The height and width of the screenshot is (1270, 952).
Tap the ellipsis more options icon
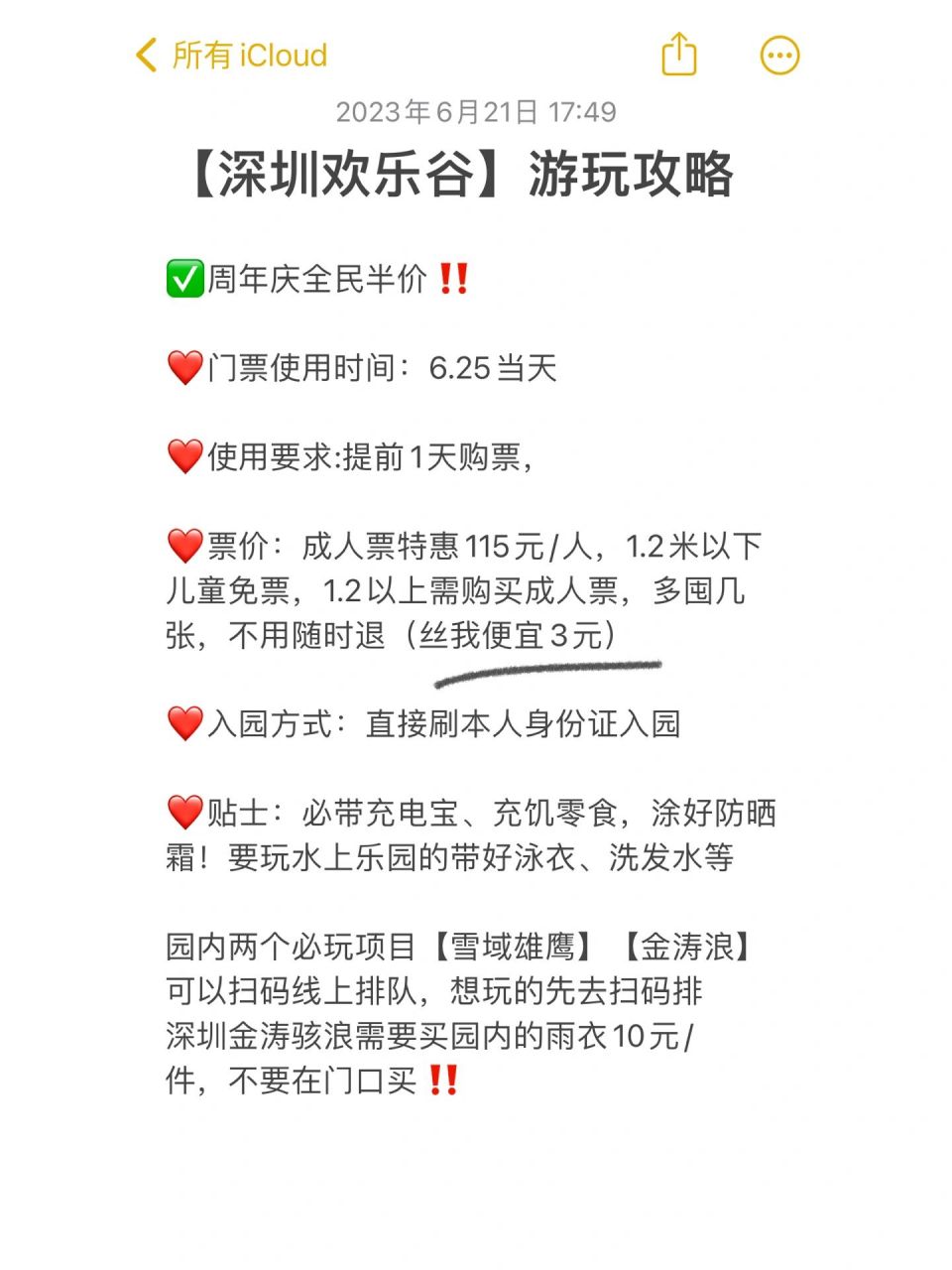780,55
